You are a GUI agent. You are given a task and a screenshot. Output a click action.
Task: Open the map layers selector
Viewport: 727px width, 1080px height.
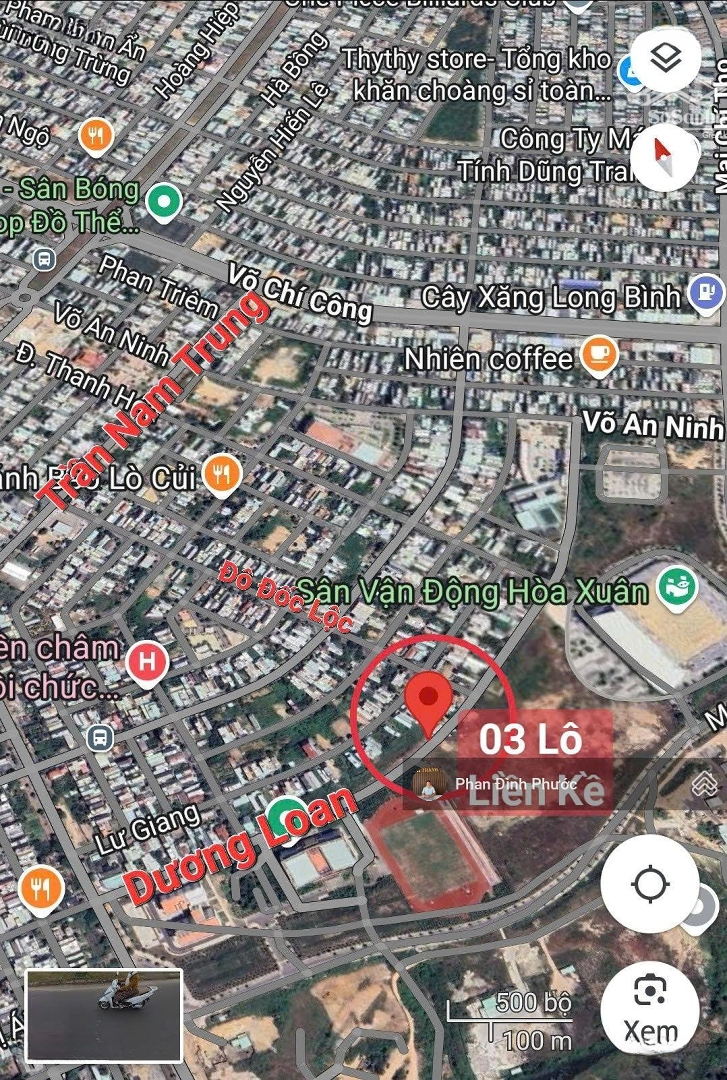(665, 58)
